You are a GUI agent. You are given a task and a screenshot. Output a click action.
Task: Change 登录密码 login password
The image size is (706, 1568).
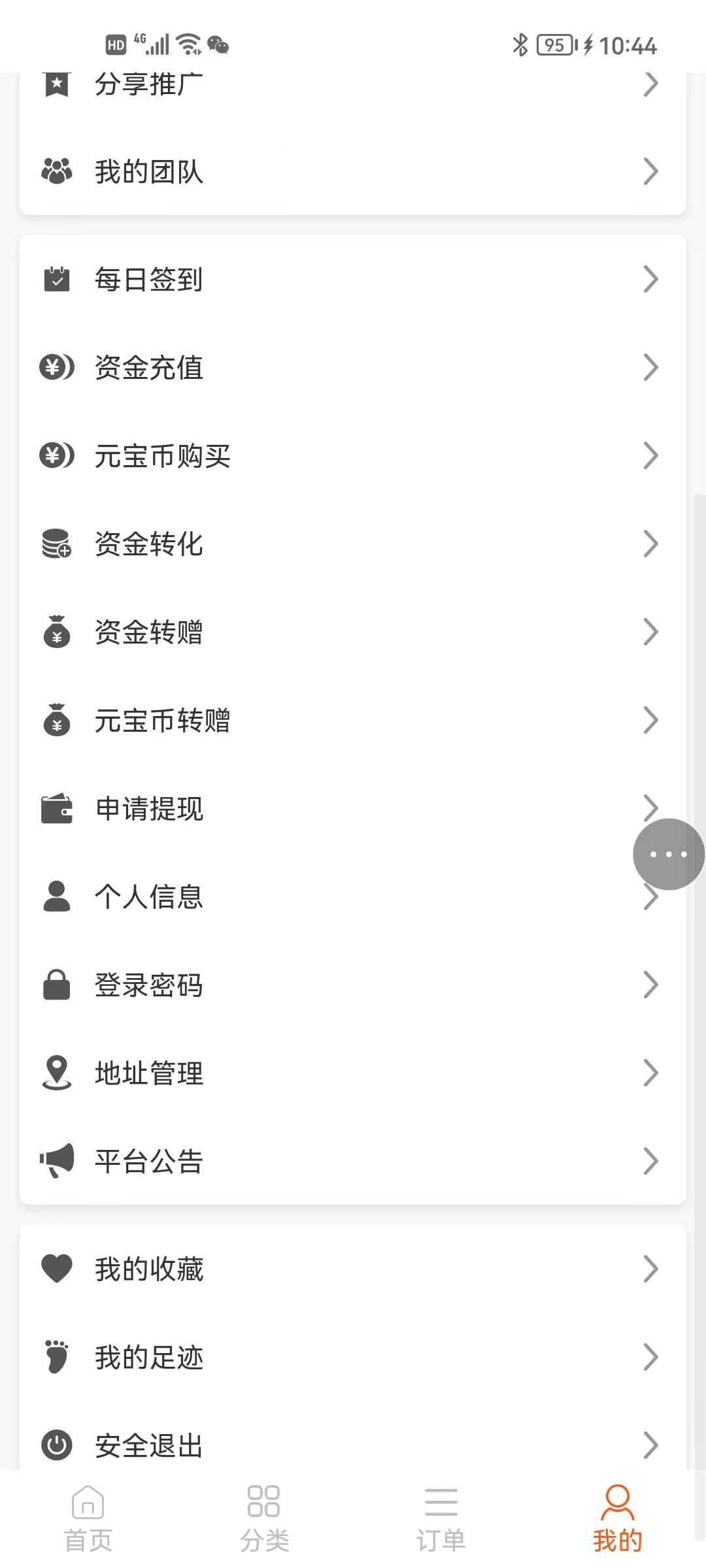(x=149, y=985)
